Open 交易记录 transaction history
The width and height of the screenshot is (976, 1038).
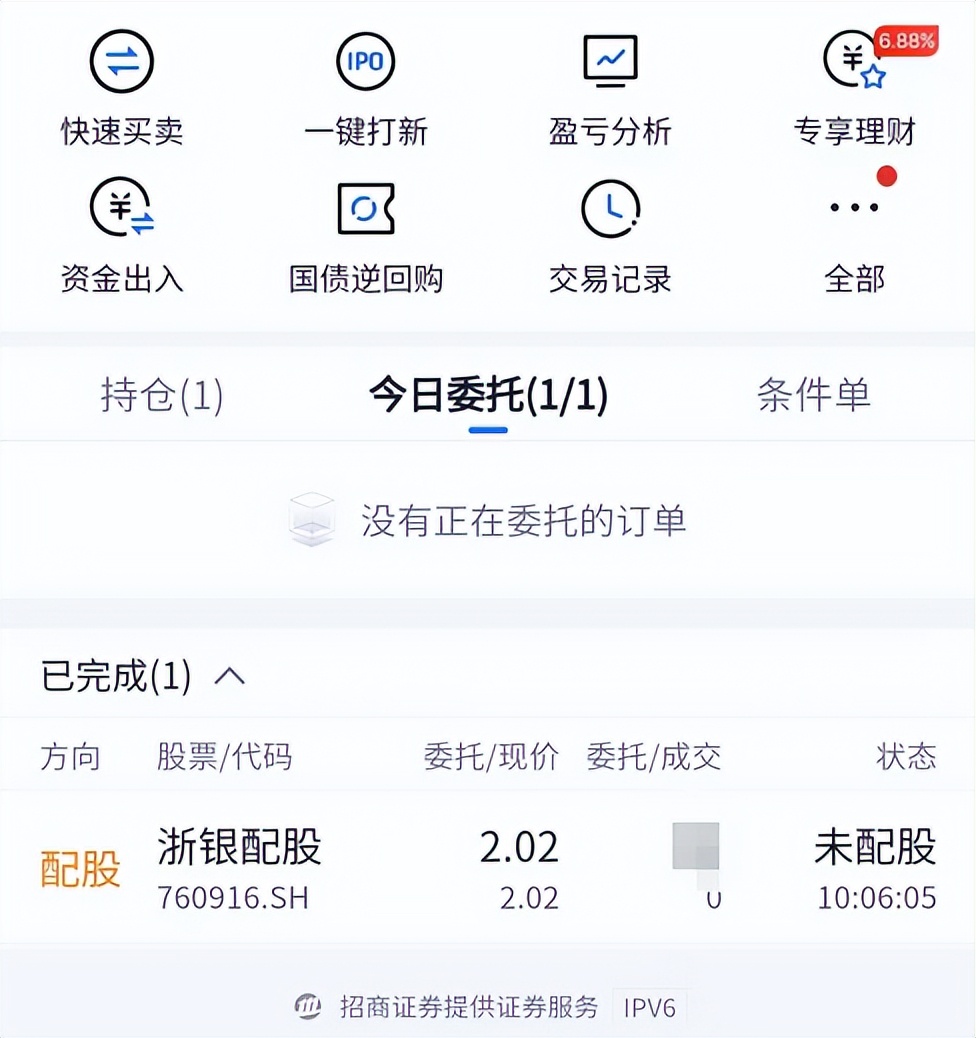tap(610, 209)
